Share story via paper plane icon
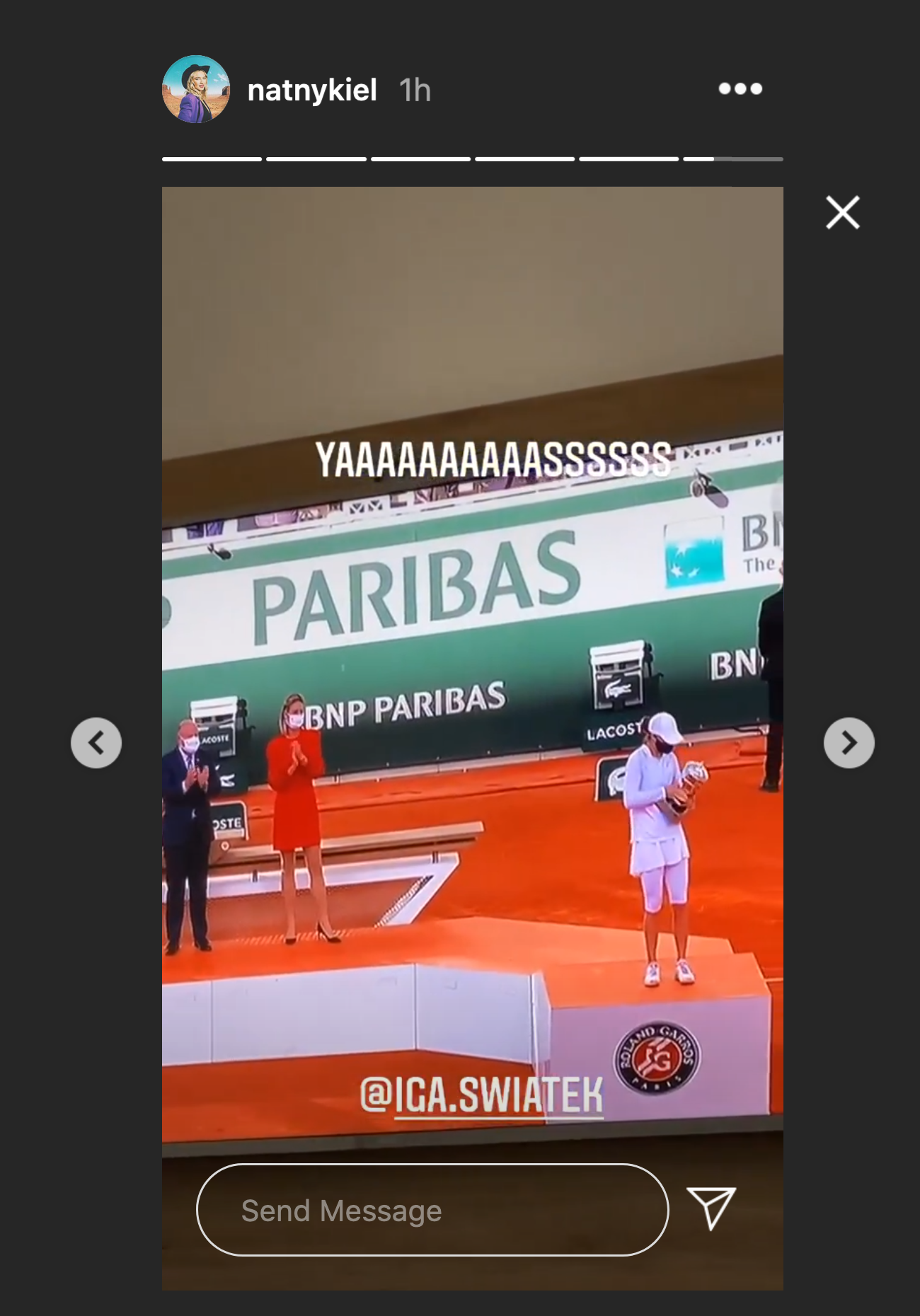Viewport: 920px width, 1316px height. pos(711,1208)
